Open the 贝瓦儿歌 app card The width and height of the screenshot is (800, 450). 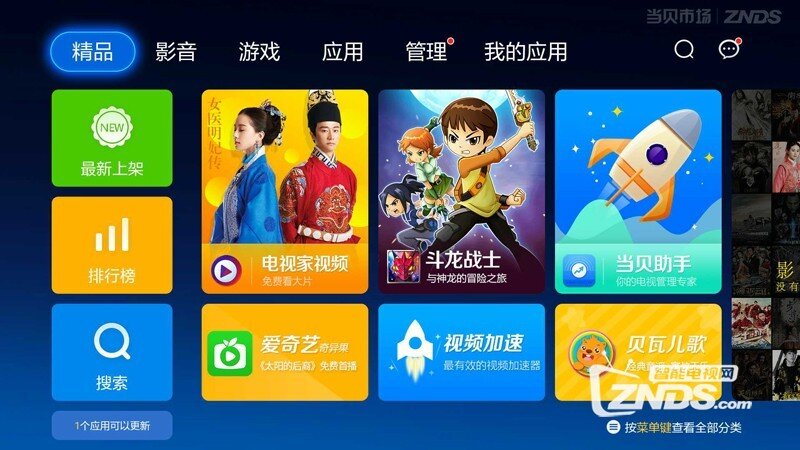[638, 352]
